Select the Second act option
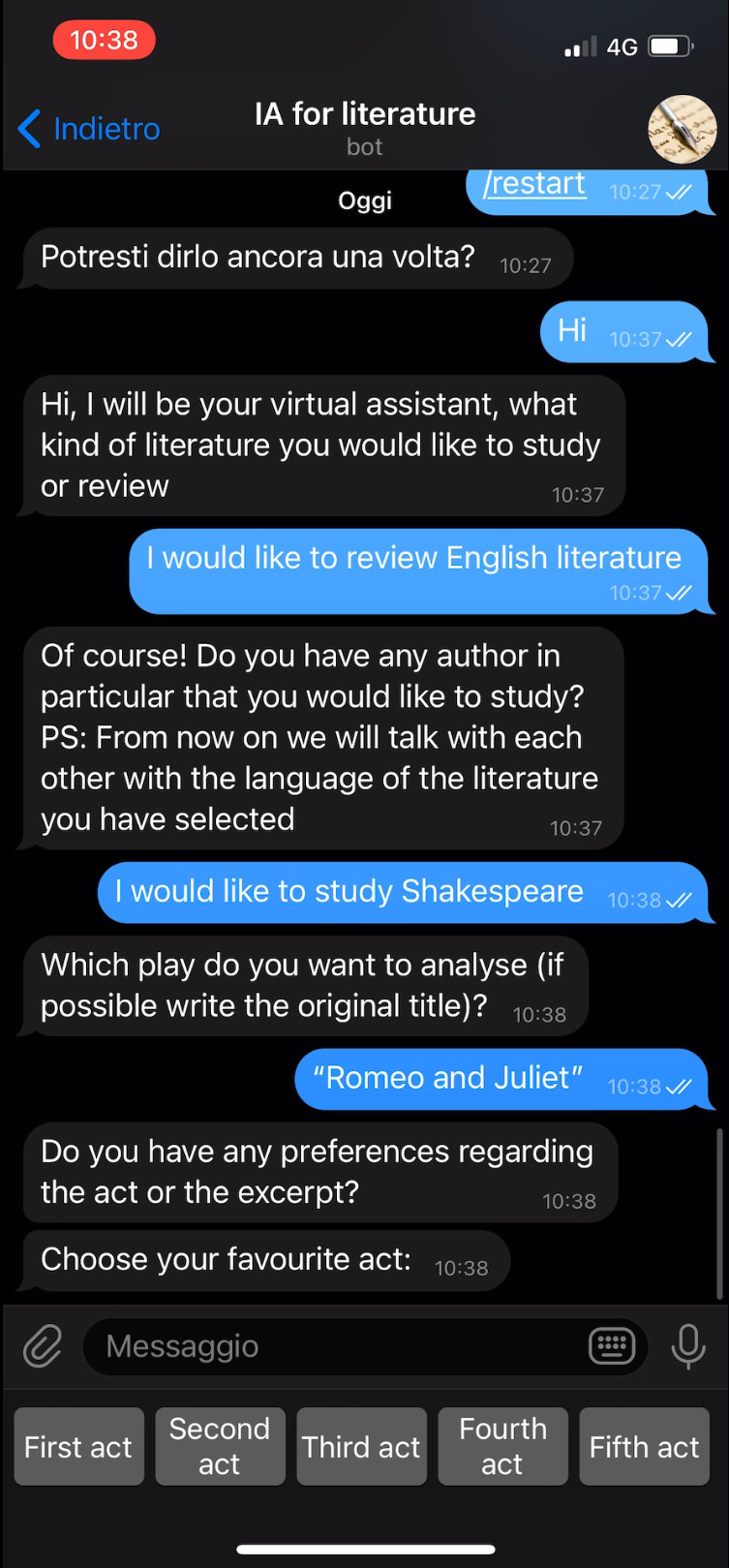The height and width of the screenshot is (1568, 729). pyautogui.click(x=220, y=1447)
